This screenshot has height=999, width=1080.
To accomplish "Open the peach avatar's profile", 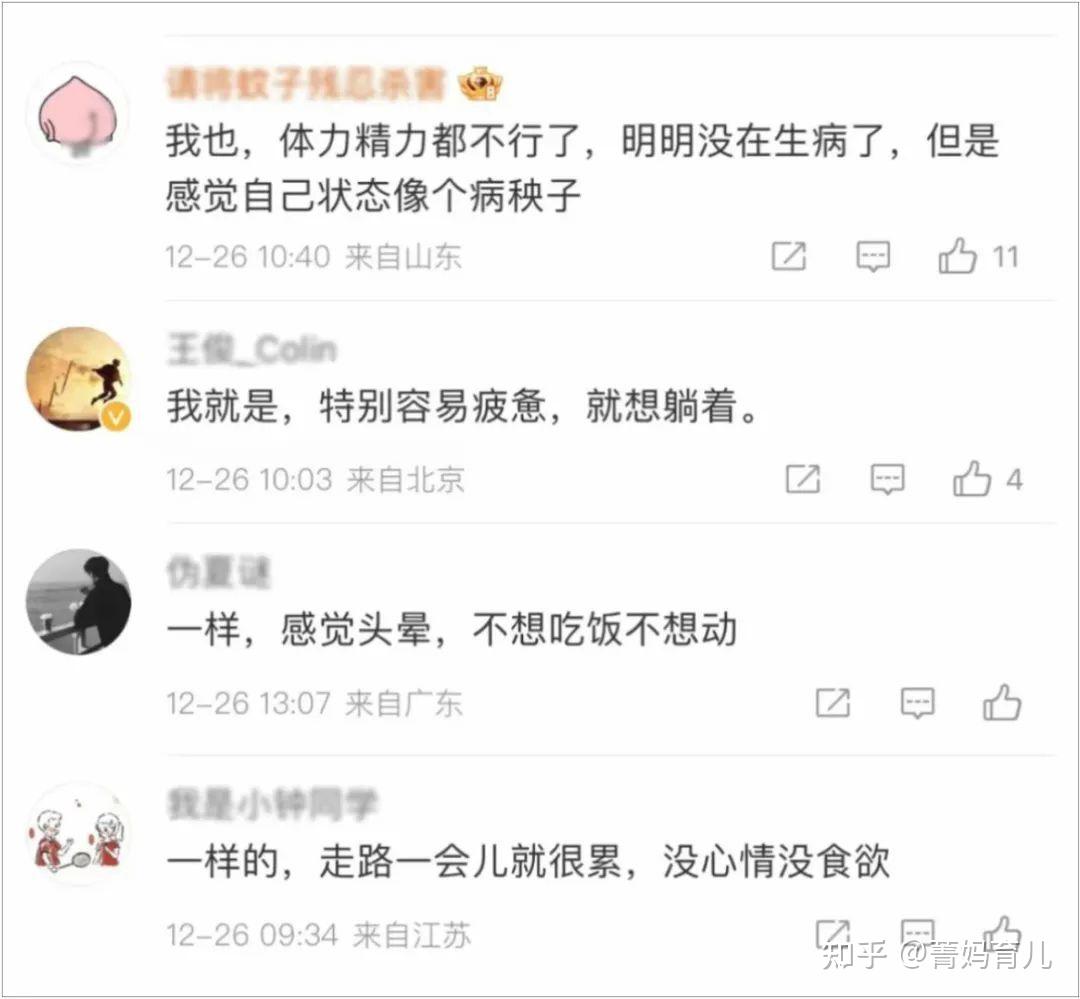I will coord(77,112).
